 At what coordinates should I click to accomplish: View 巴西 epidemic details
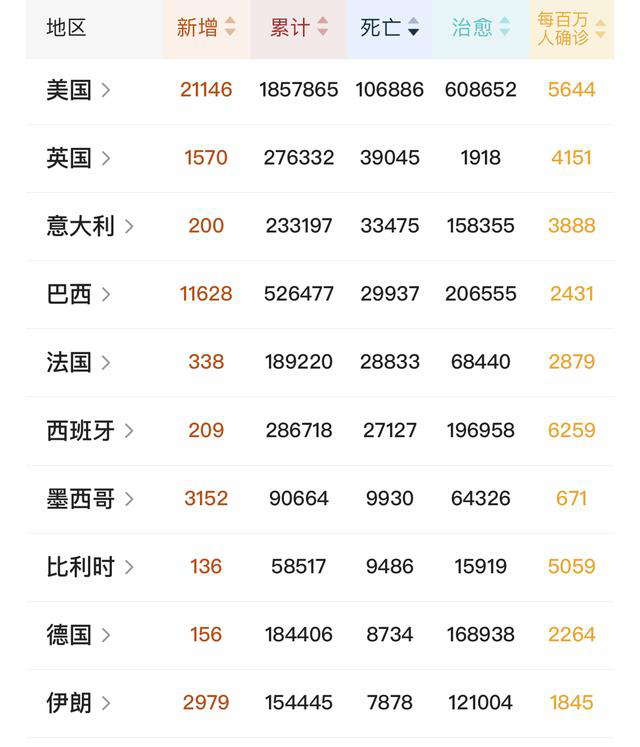coord(79,294)
